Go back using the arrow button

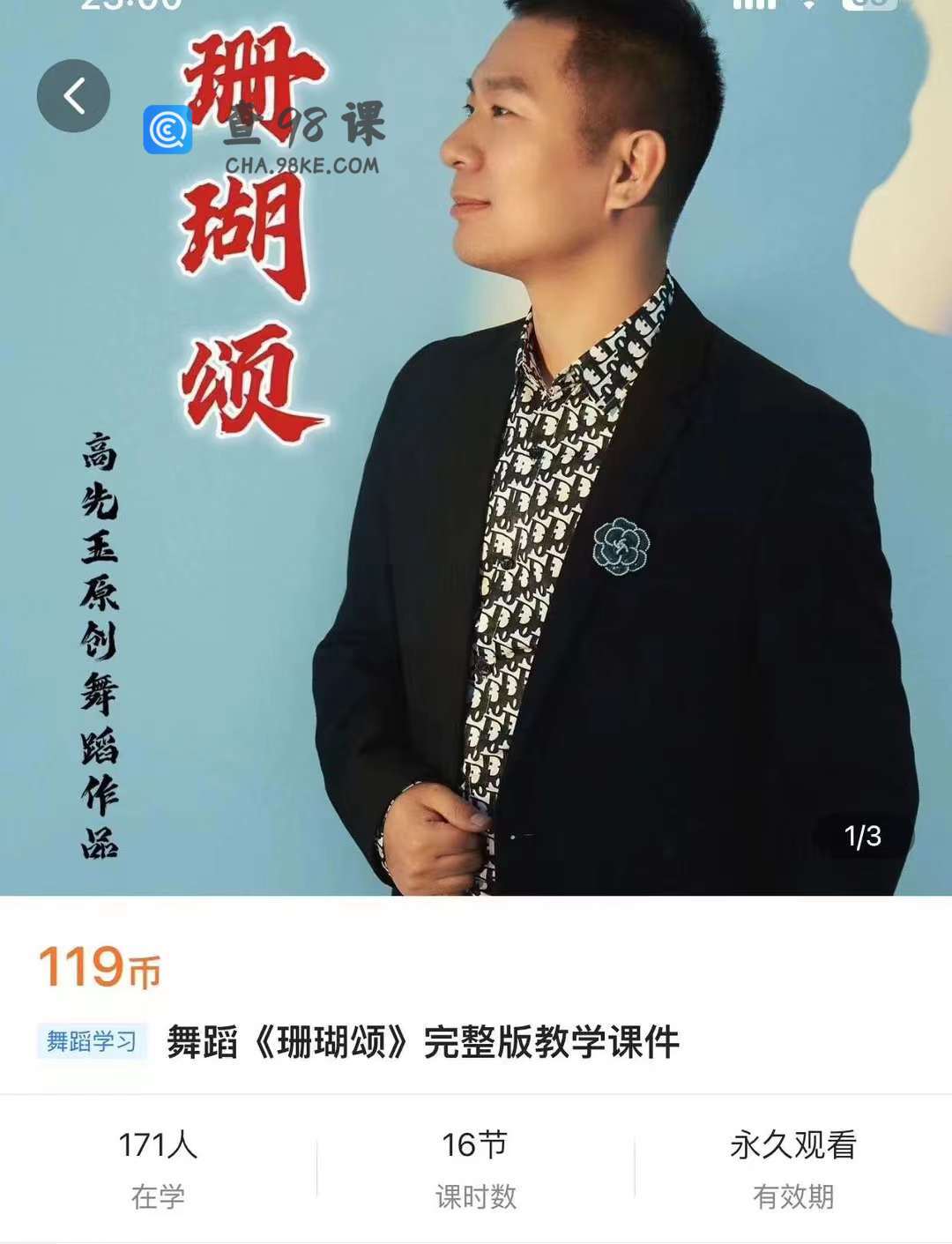point(73,96)
